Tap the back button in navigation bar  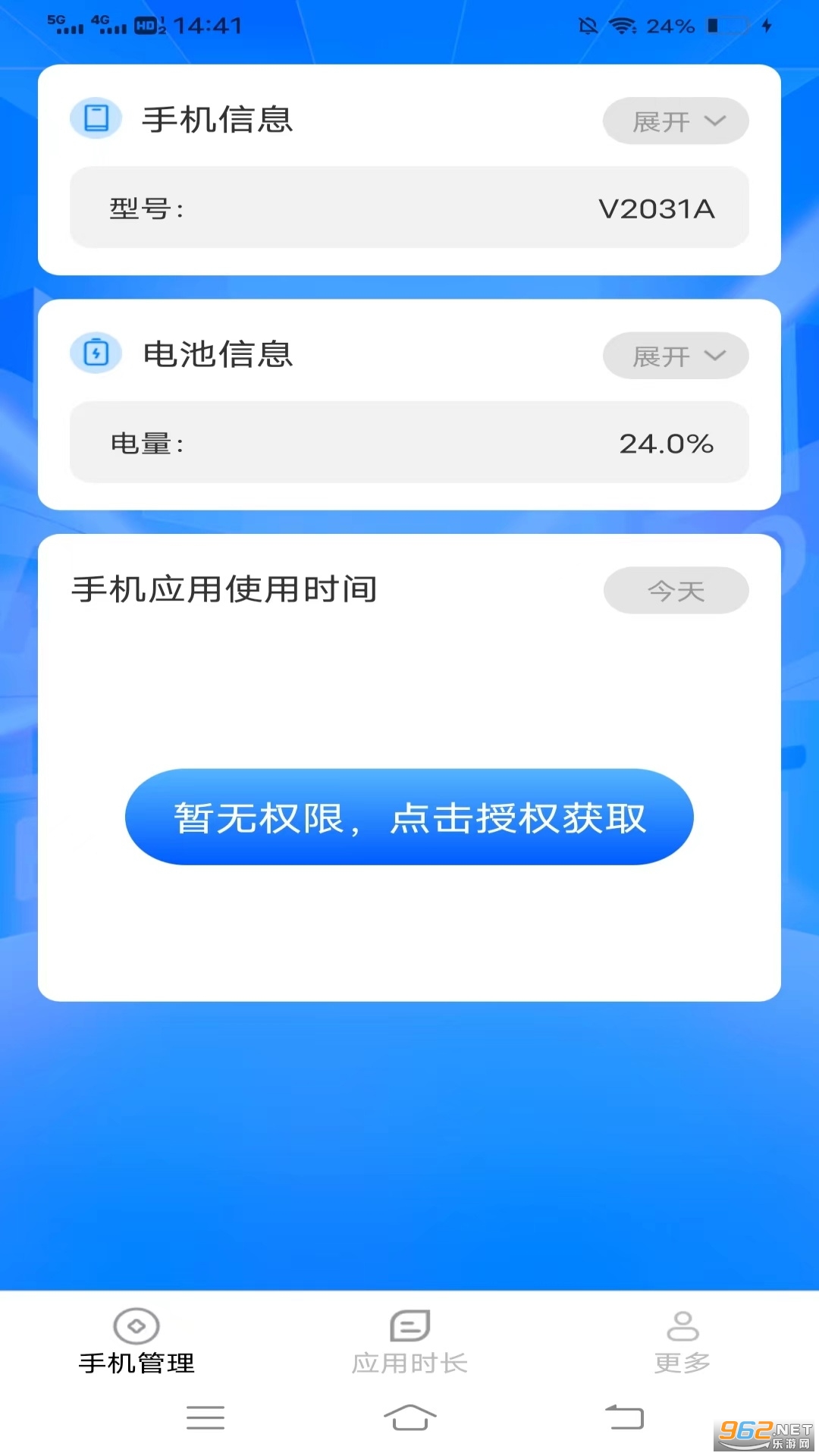point(622,1417)
